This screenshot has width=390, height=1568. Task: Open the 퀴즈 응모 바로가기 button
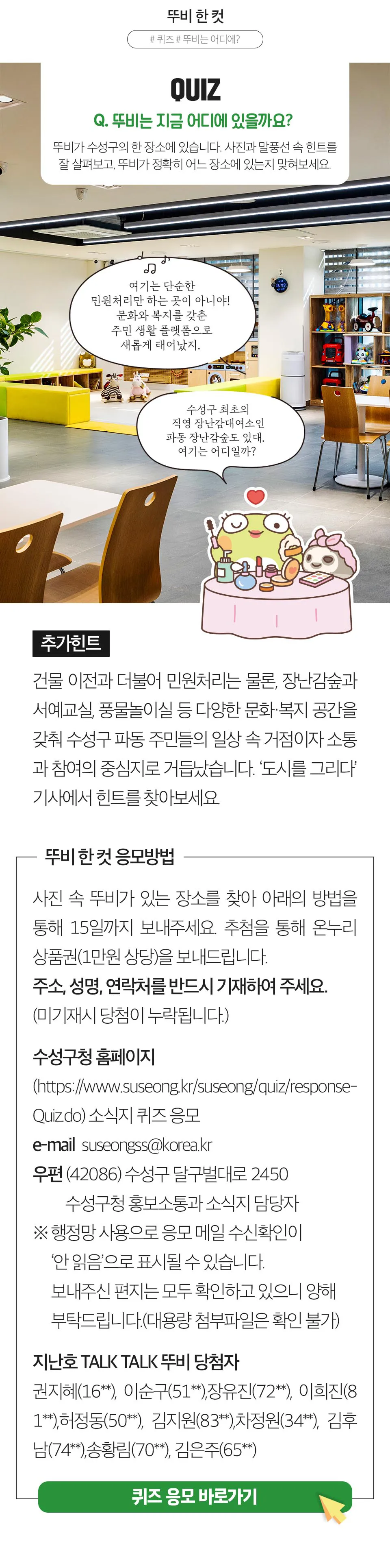coord(195,1497)
